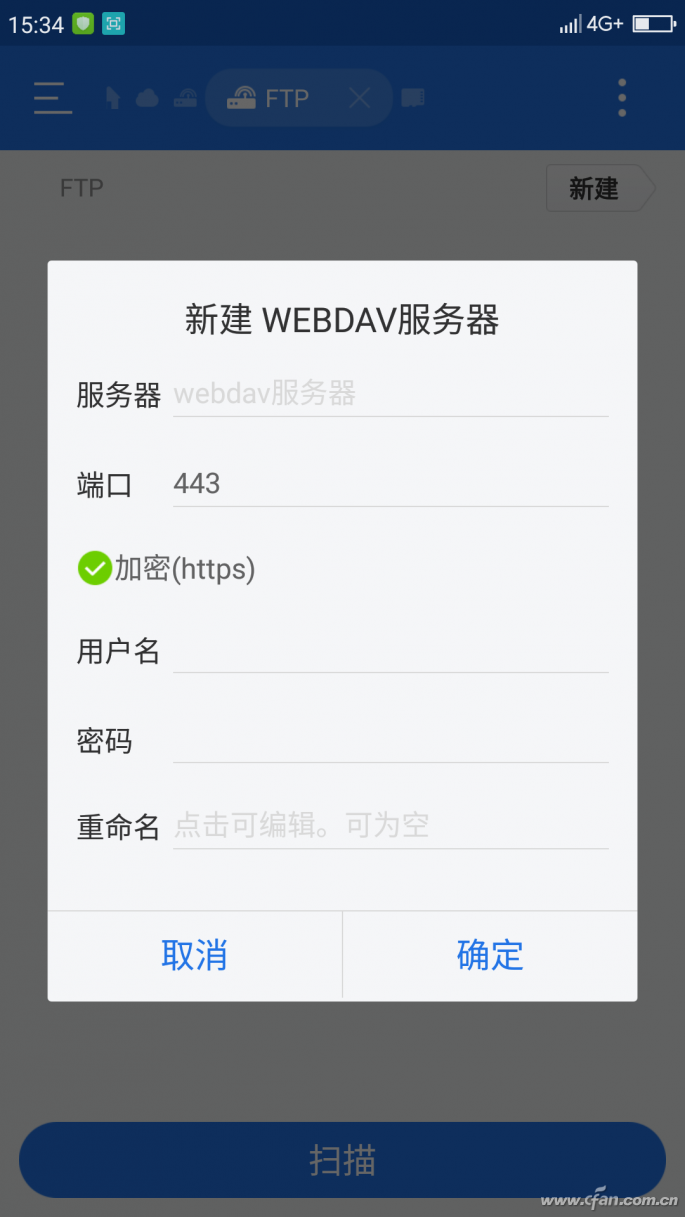Tap the 服务器 webdav server field

coord(390,394)
